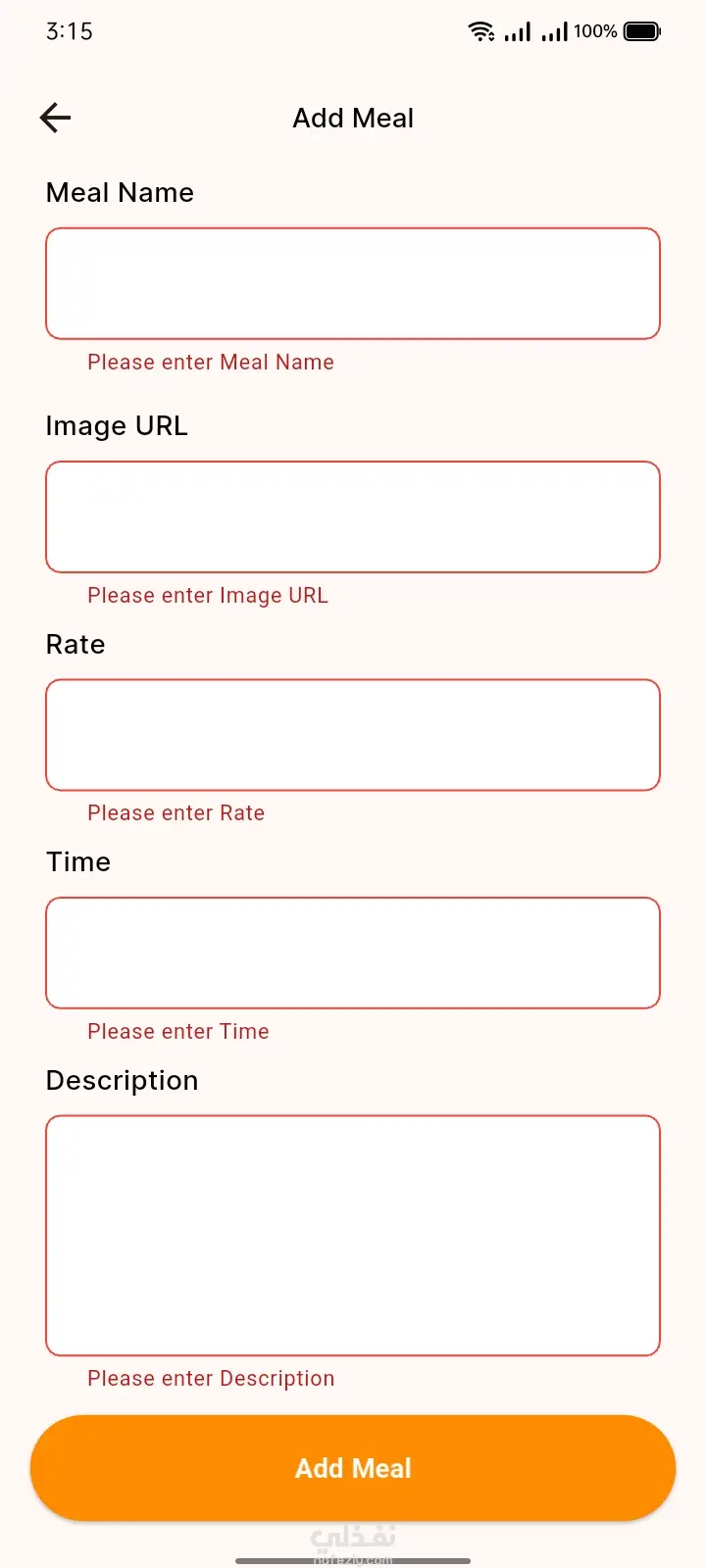This screenshot has height=1568, width=706.
Task: Submit with the orange Add Meal button
Action: pyautogui.click(x=353, y=1468)
